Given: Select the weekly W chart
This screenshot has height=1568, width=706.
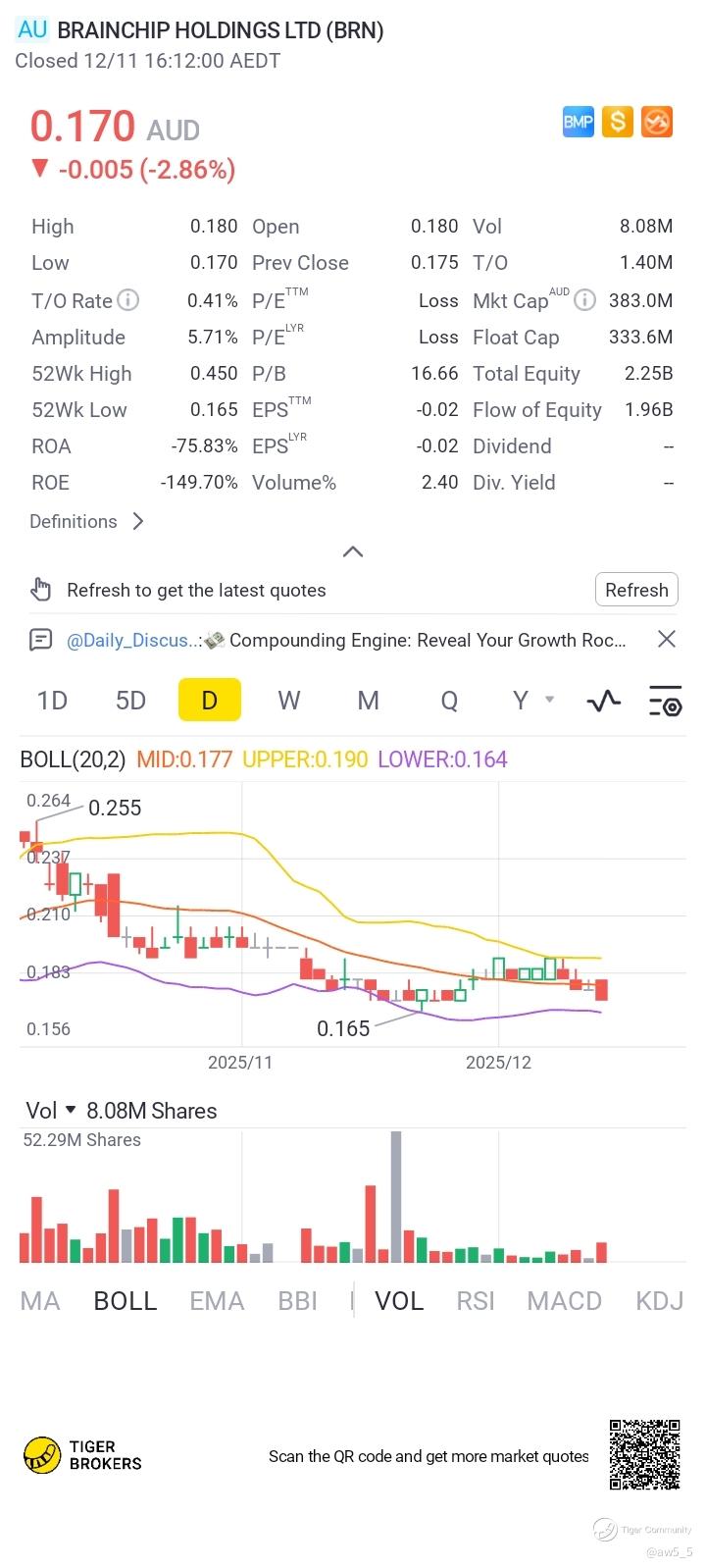Looking at the screenshot, I should pos(288,701).
